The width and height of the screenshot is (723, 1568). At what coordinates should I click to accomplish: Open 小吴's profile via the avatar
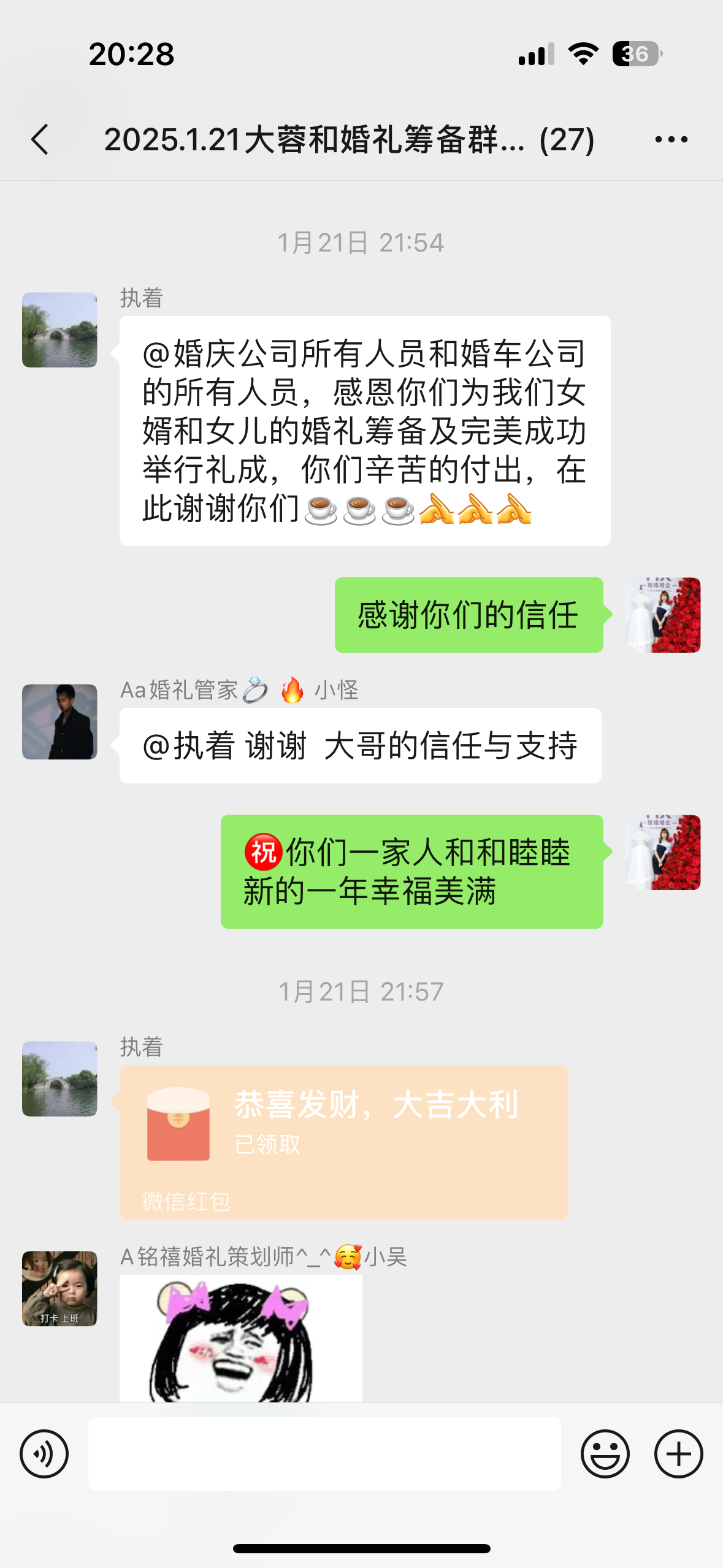tap(59, 1288)
